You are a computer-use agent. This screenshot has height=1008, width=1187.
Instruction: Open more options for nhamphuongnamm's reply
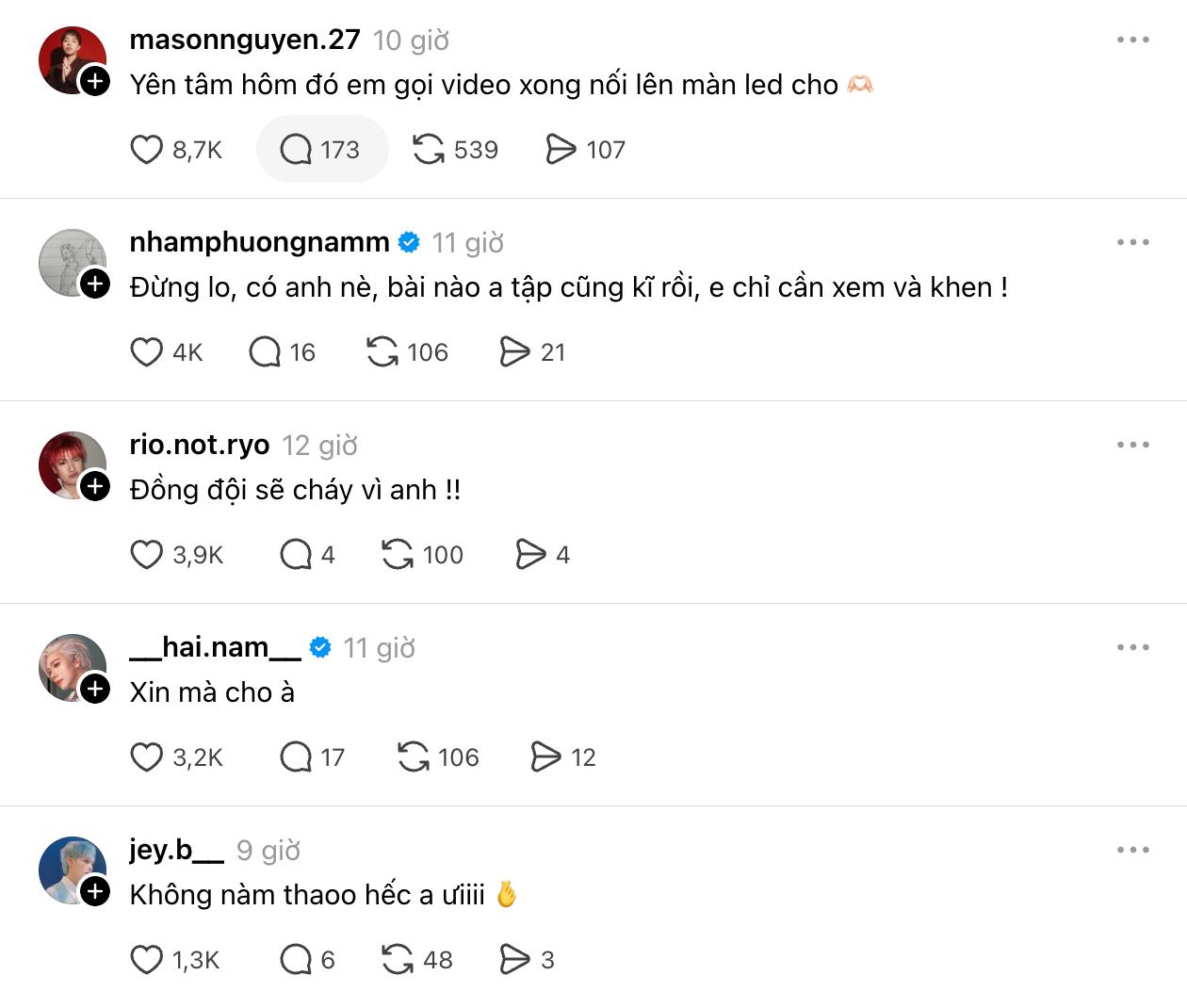1132,243
